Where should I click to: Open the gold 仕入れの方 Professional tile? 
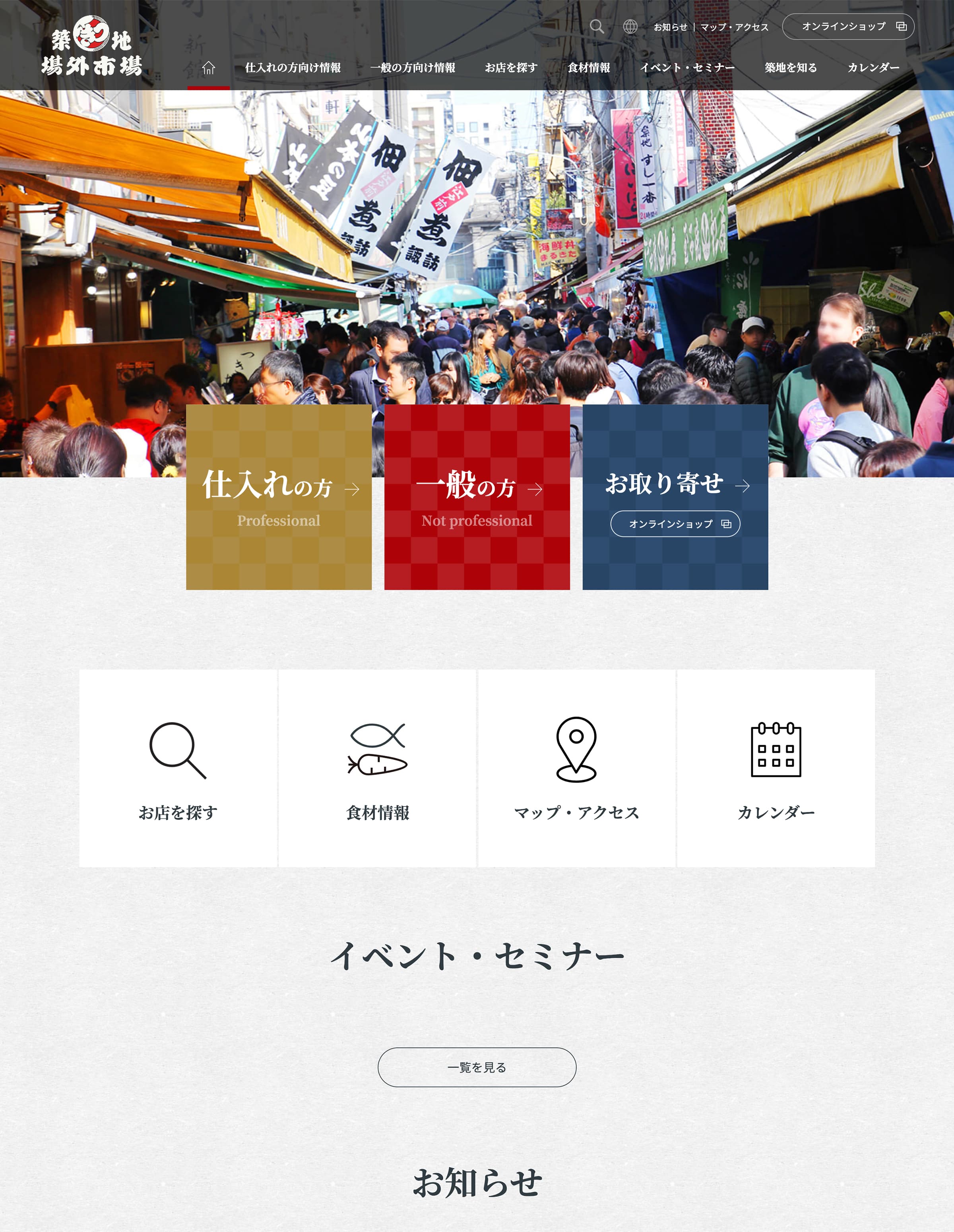(279, 497)
